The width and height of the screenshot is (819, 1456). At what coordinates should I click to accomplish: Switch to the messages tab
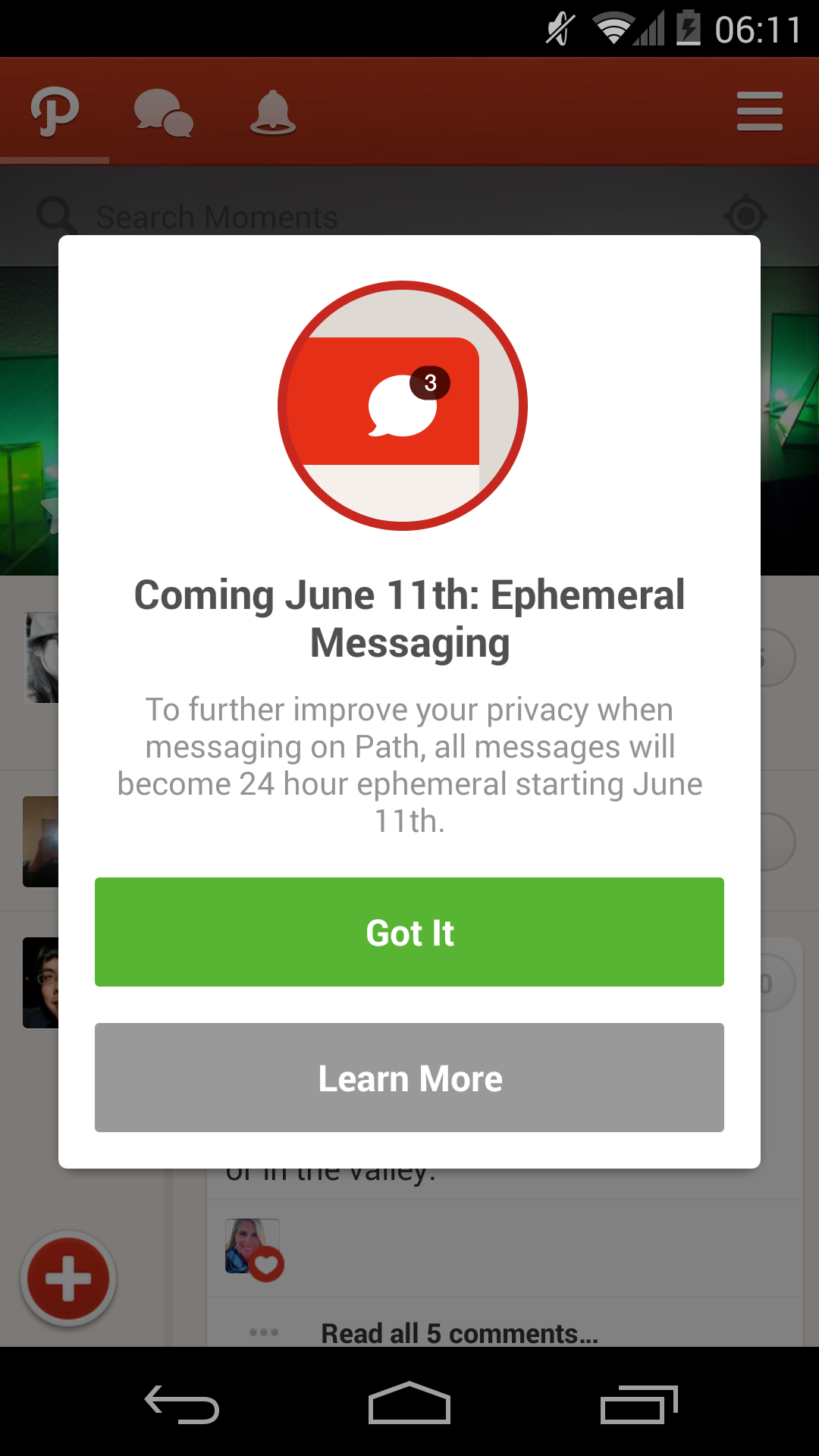point(164,113)
